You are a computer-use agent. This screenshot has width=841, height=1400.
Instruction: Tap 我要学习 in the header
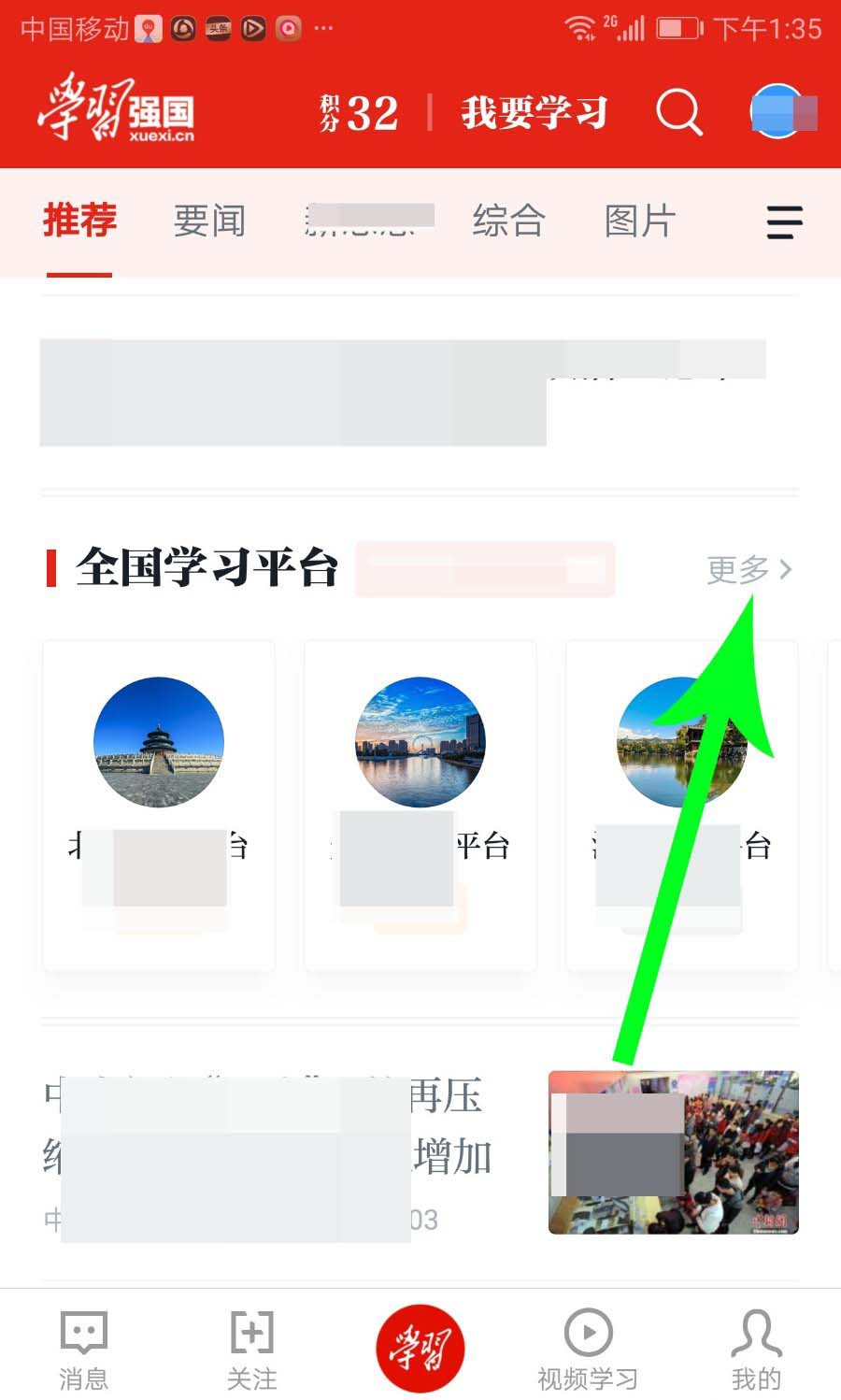click(x=534, y=113)
